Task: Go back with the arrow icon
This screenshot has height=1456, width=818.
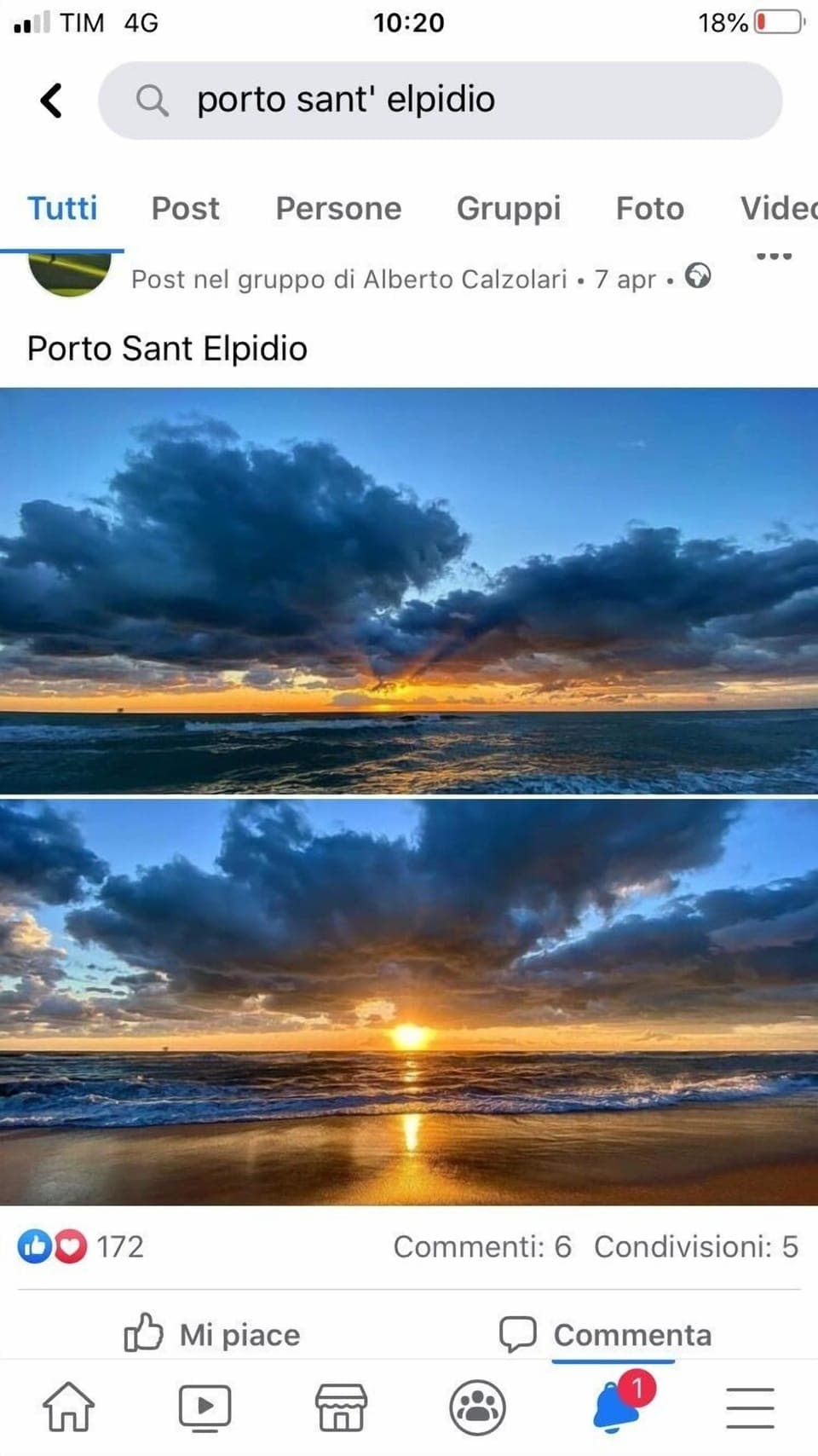Action: tap(51, 100)
